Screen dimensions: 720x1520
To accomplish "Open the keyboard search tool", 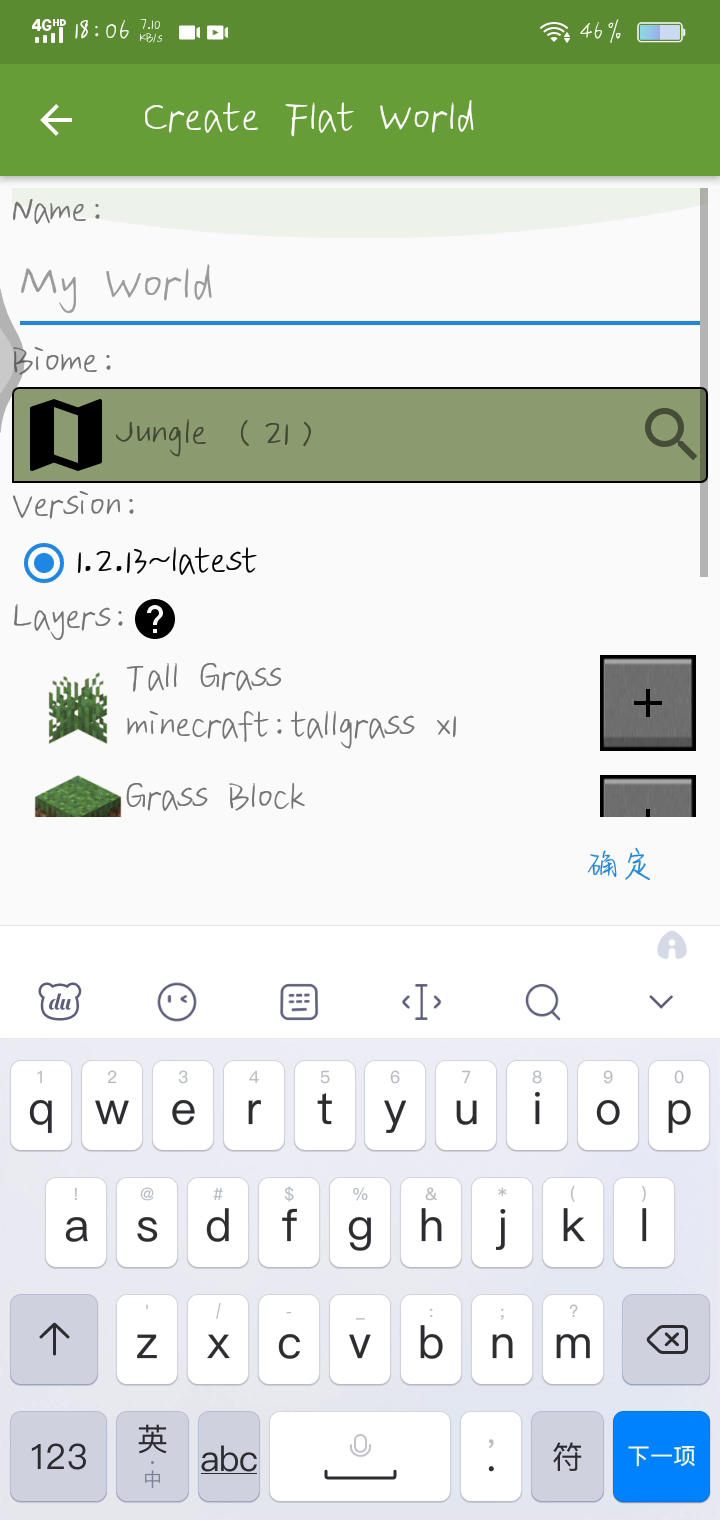I will pyautogui.click(x=543, y=1001).
